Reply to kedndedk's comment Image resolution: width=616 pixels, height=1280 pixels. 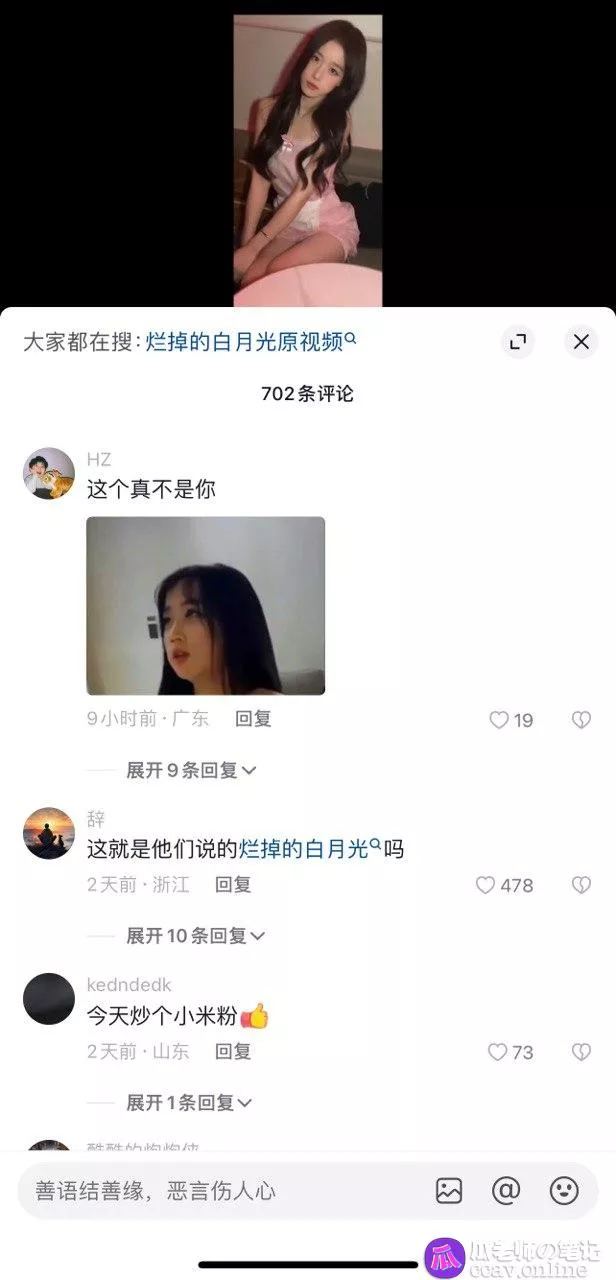233,1052
